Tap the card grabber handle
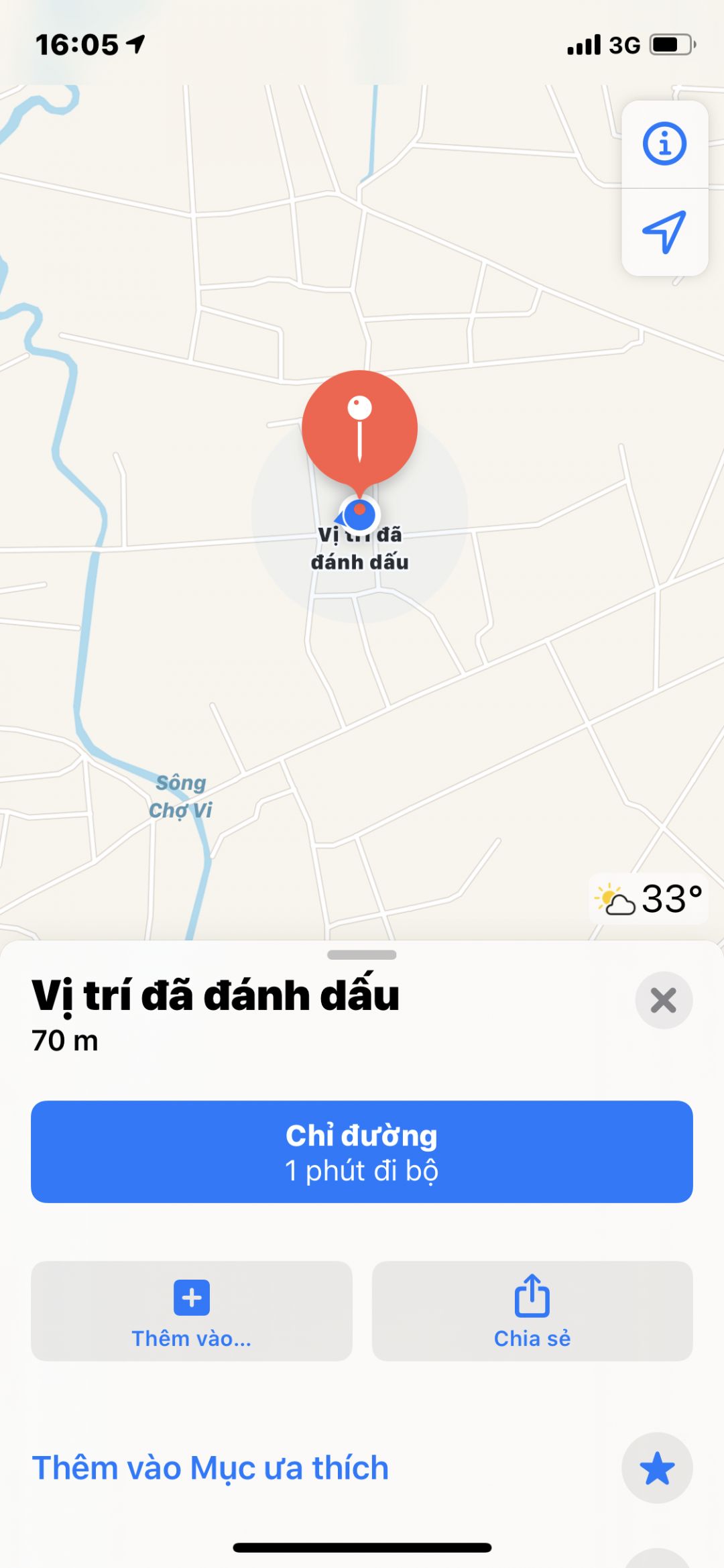The image size is (724, 1568). (x=362, y=954)
